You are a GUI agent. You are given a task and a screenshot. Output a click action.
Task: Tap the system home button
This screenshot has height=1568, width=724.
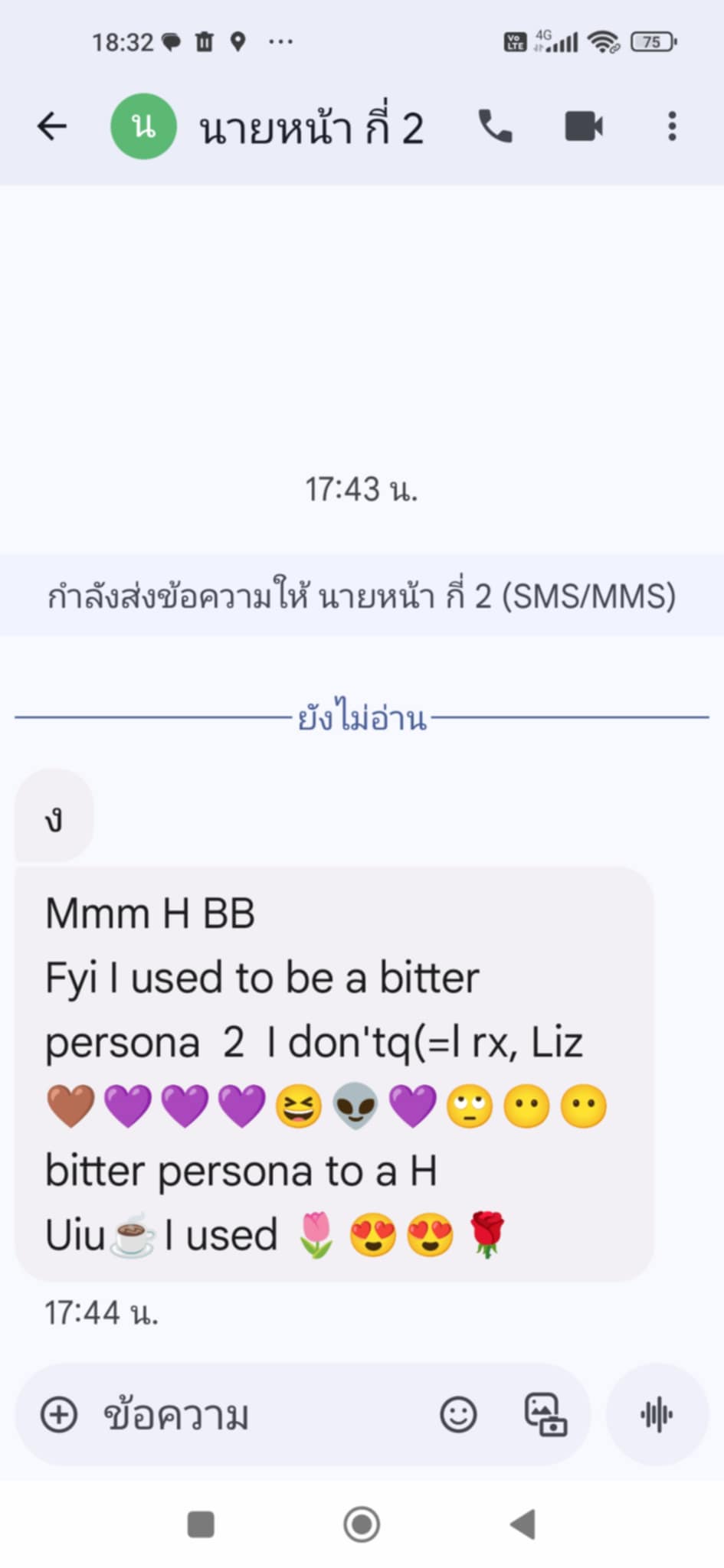[x=362, y=1524]
